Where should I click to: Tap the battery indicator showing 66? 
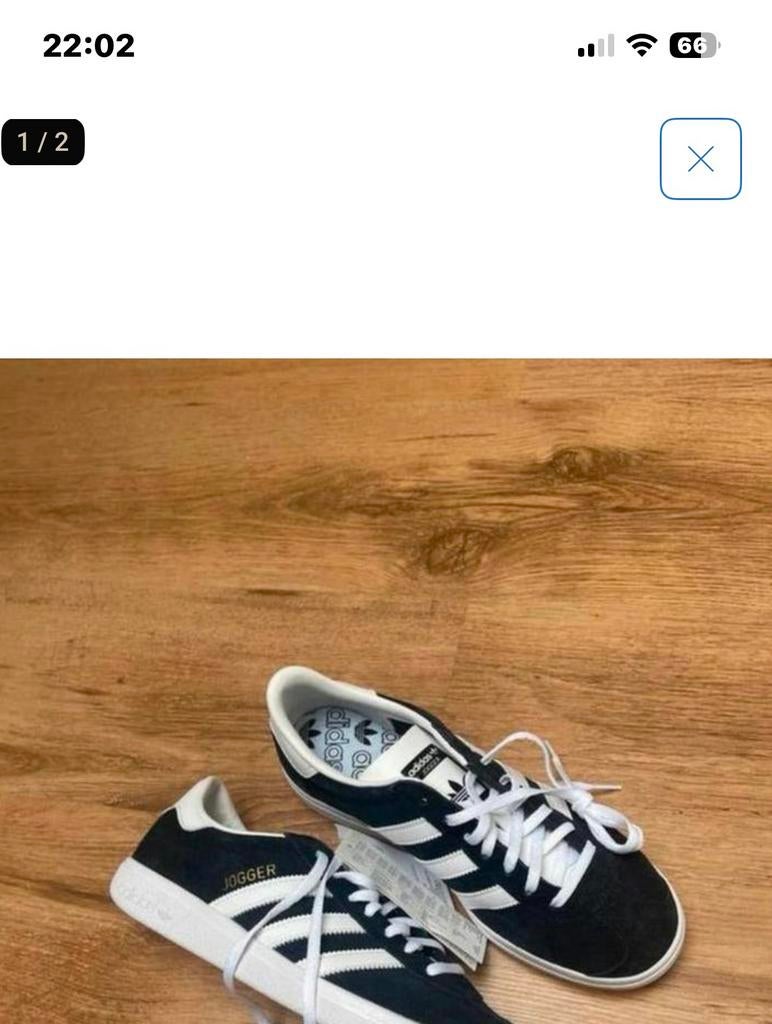(693, 44)
